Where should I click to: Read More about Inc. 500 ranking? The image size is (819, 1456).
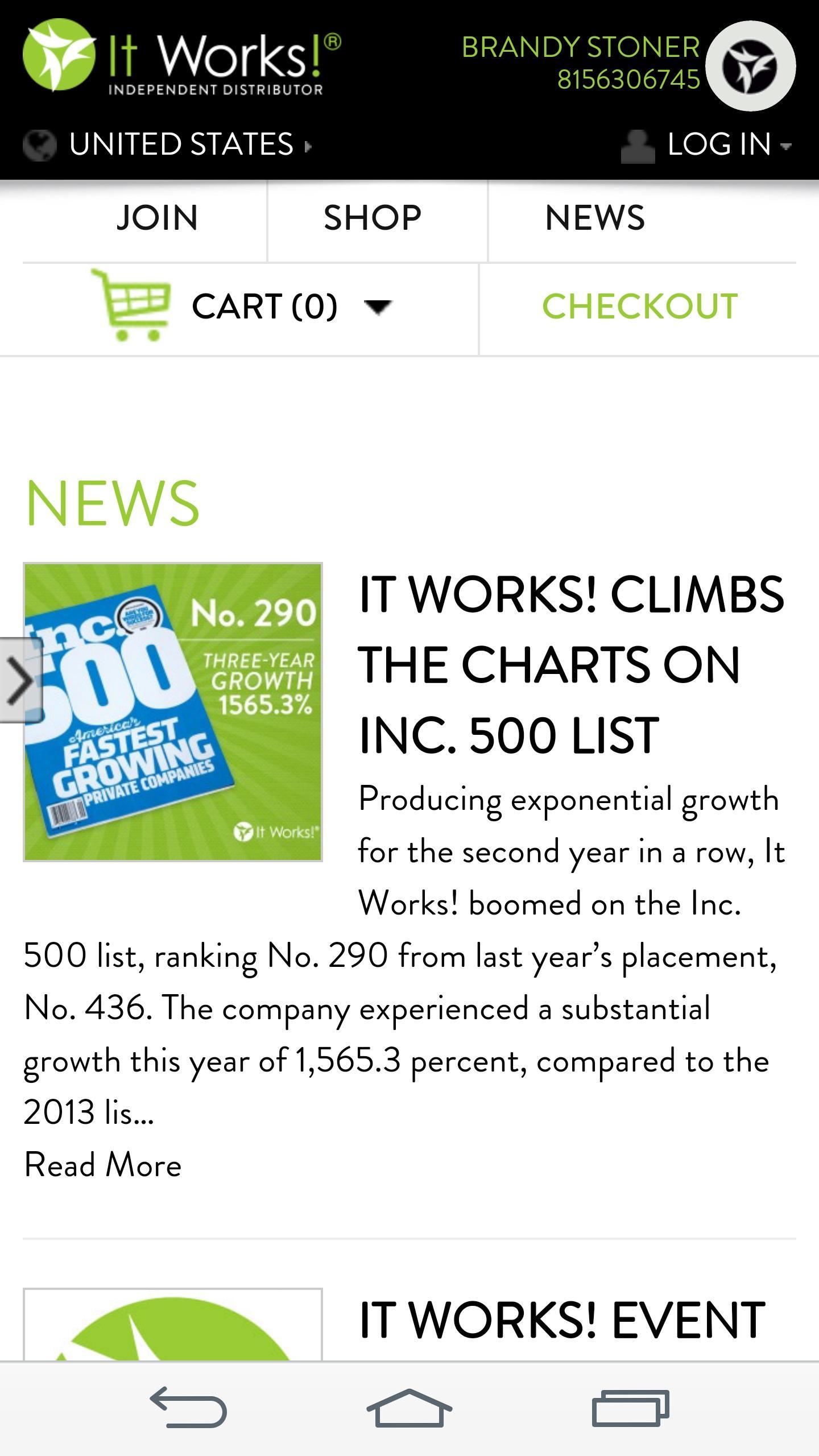[103, 1164]
